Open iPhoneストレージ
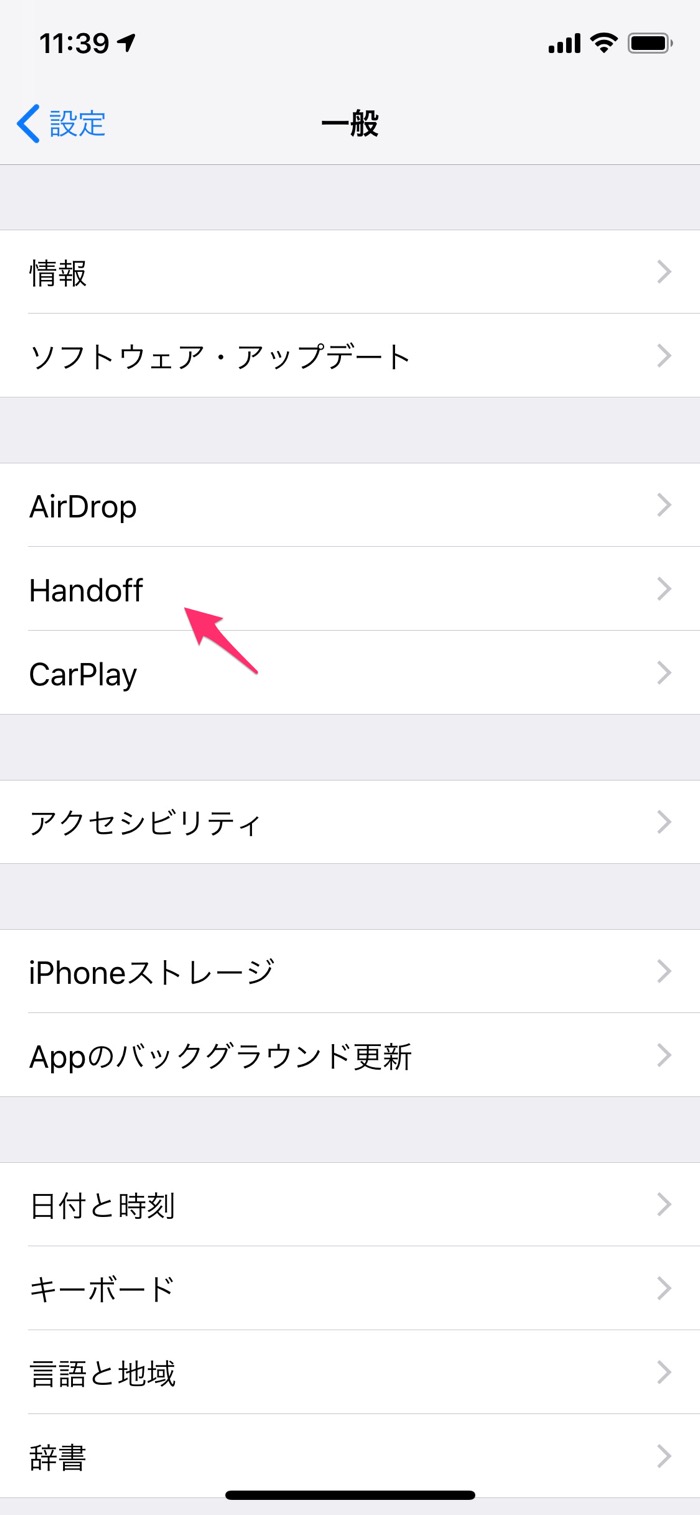This screenshot has height=1515, width=700. (350, 971)
